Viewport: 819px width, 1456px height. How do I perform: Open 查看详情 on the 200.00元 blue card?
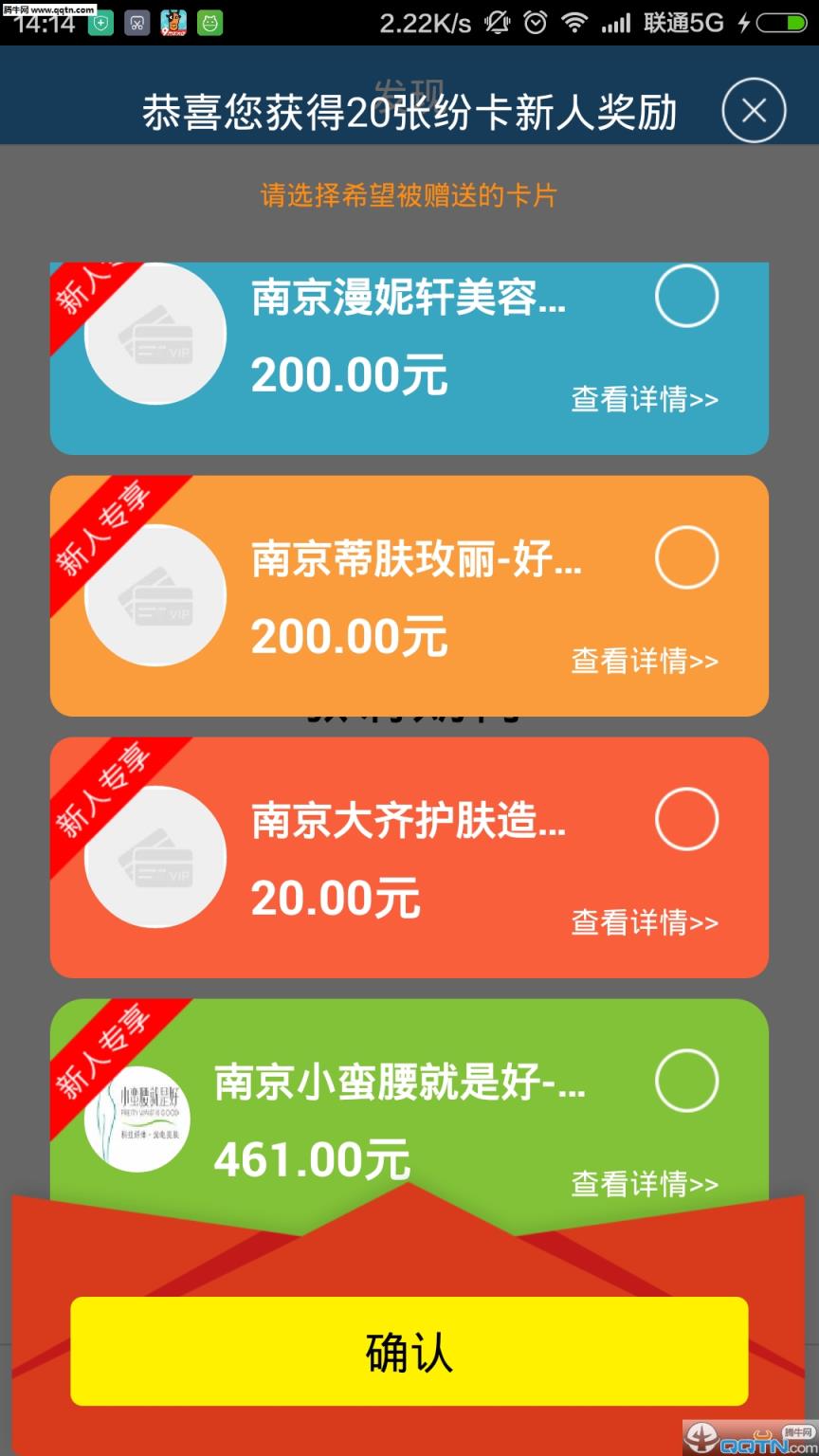643,400
